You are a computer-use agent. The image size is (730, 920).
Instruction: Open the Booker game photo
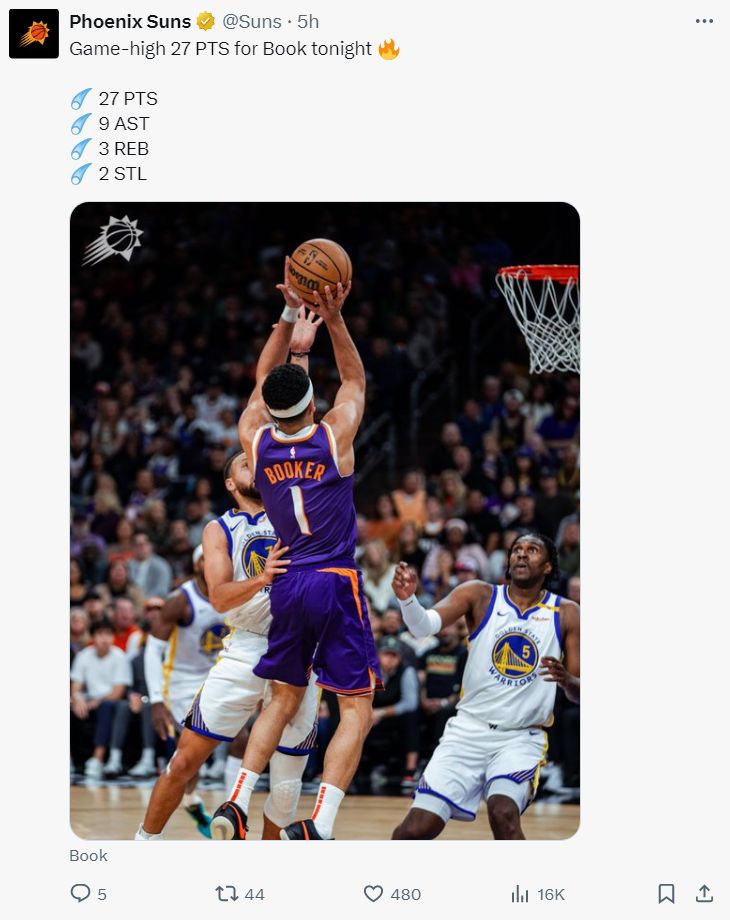[324, 520]
